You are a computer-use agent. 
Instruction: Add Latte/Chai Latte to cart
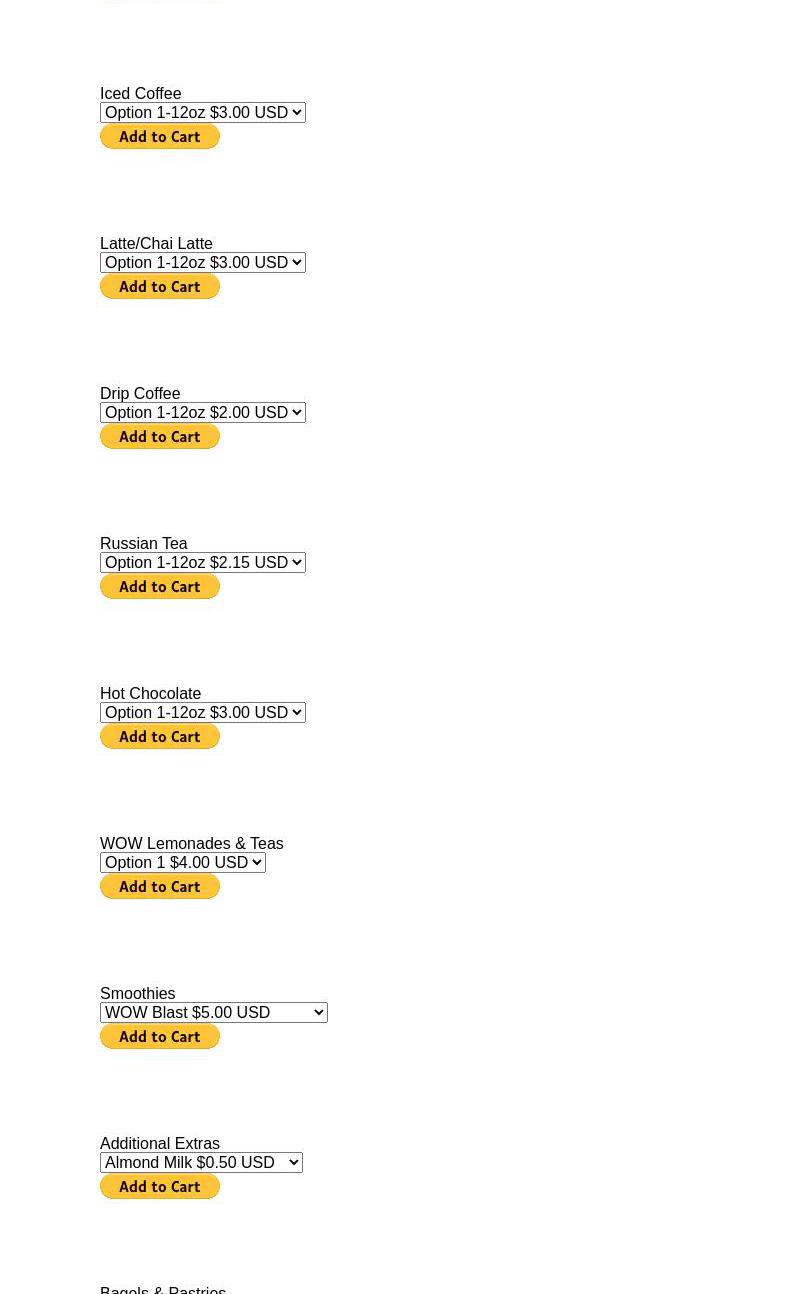[x=160, y=287]
